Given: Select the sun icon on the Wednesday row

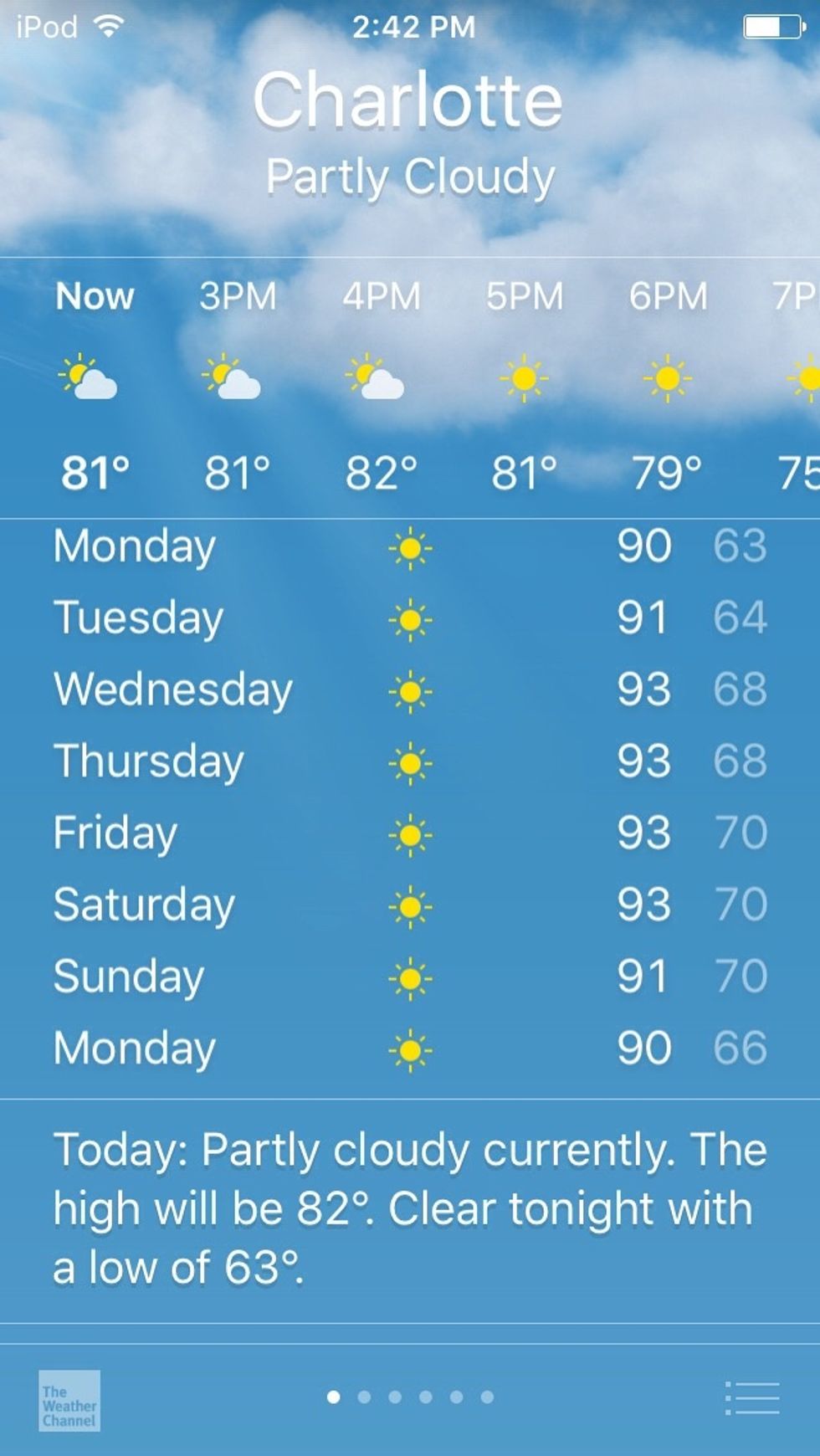Looking at the screenshot, I should [x=410, y=690].
